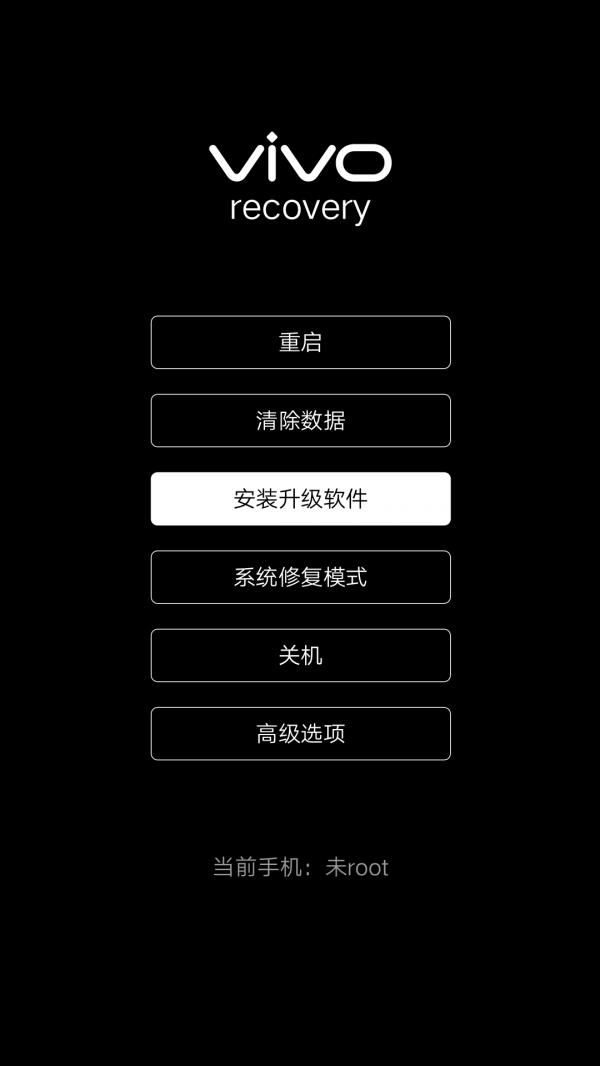This screenshot has width=600, height=1066.
Task: Select 清除数据 to wipe data
Action: click(x=300, y=420)
